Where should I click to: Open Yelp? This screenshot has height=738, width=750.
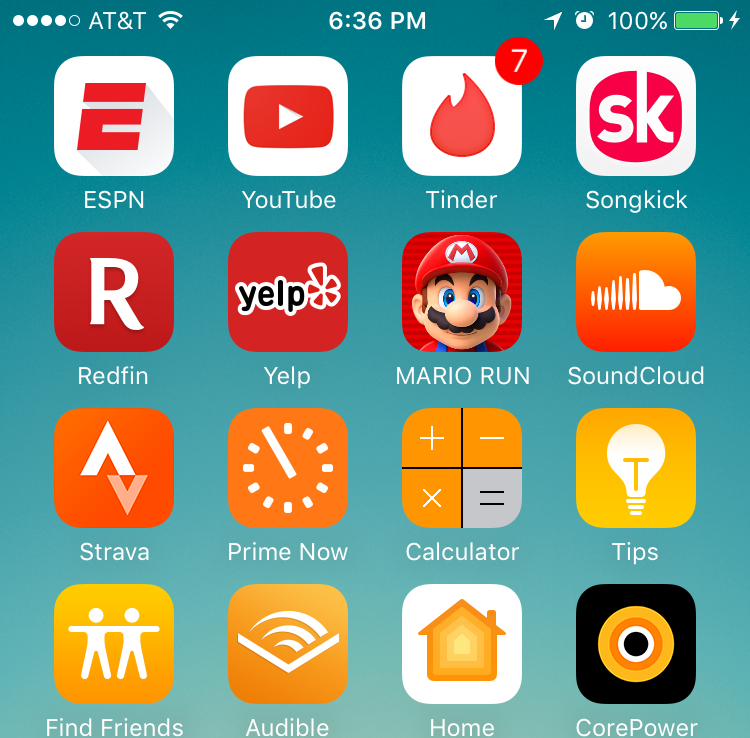point(288,292)
